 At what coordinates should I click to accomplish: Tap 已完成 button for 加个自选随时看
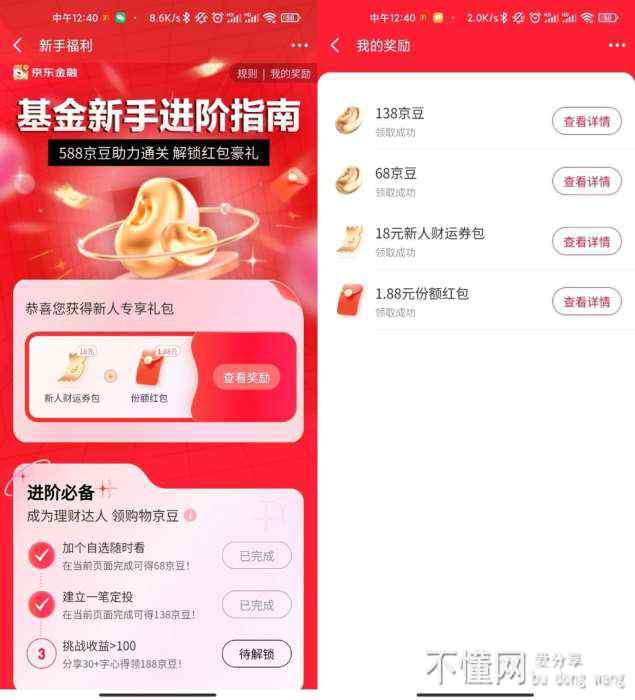256,556
